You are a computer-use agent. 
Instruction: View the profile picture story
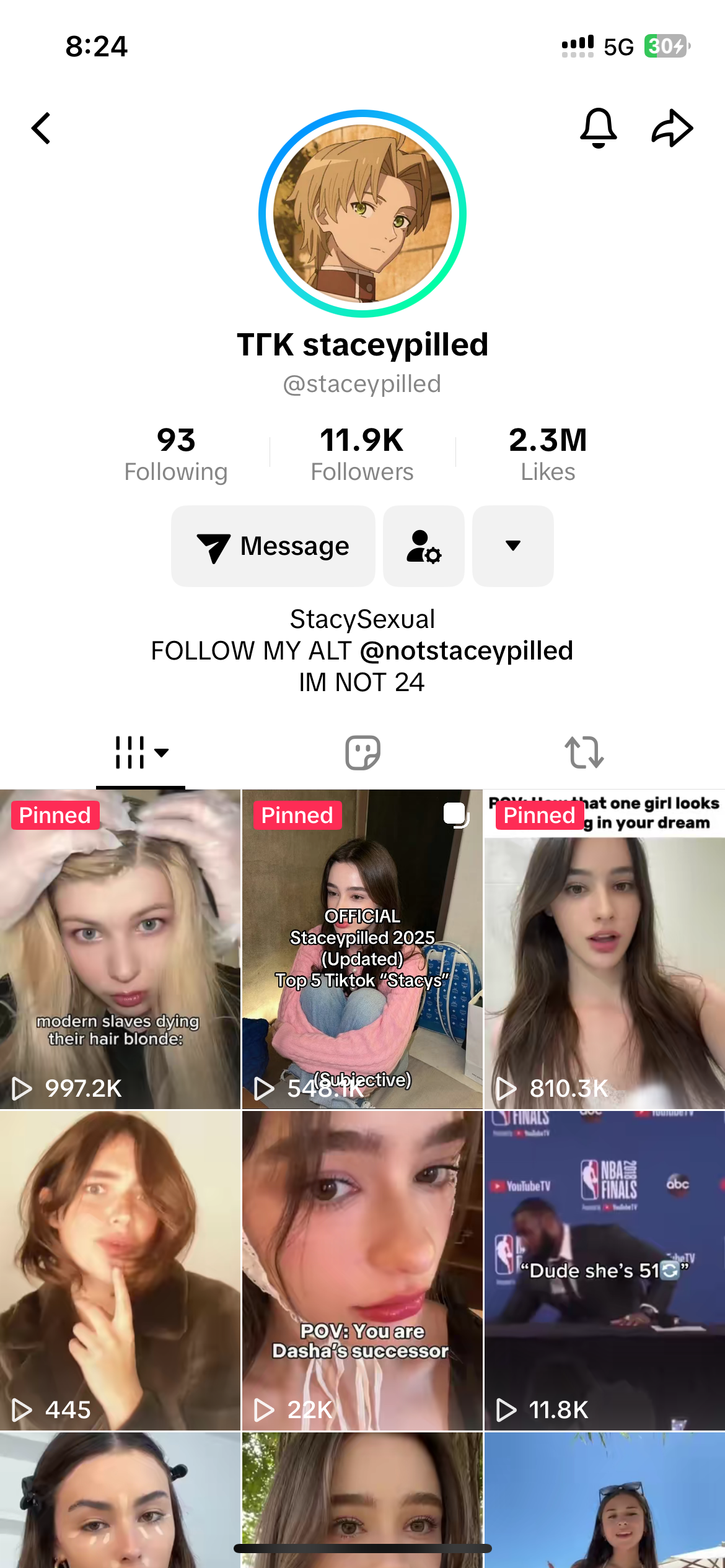(x=362, y=214)
